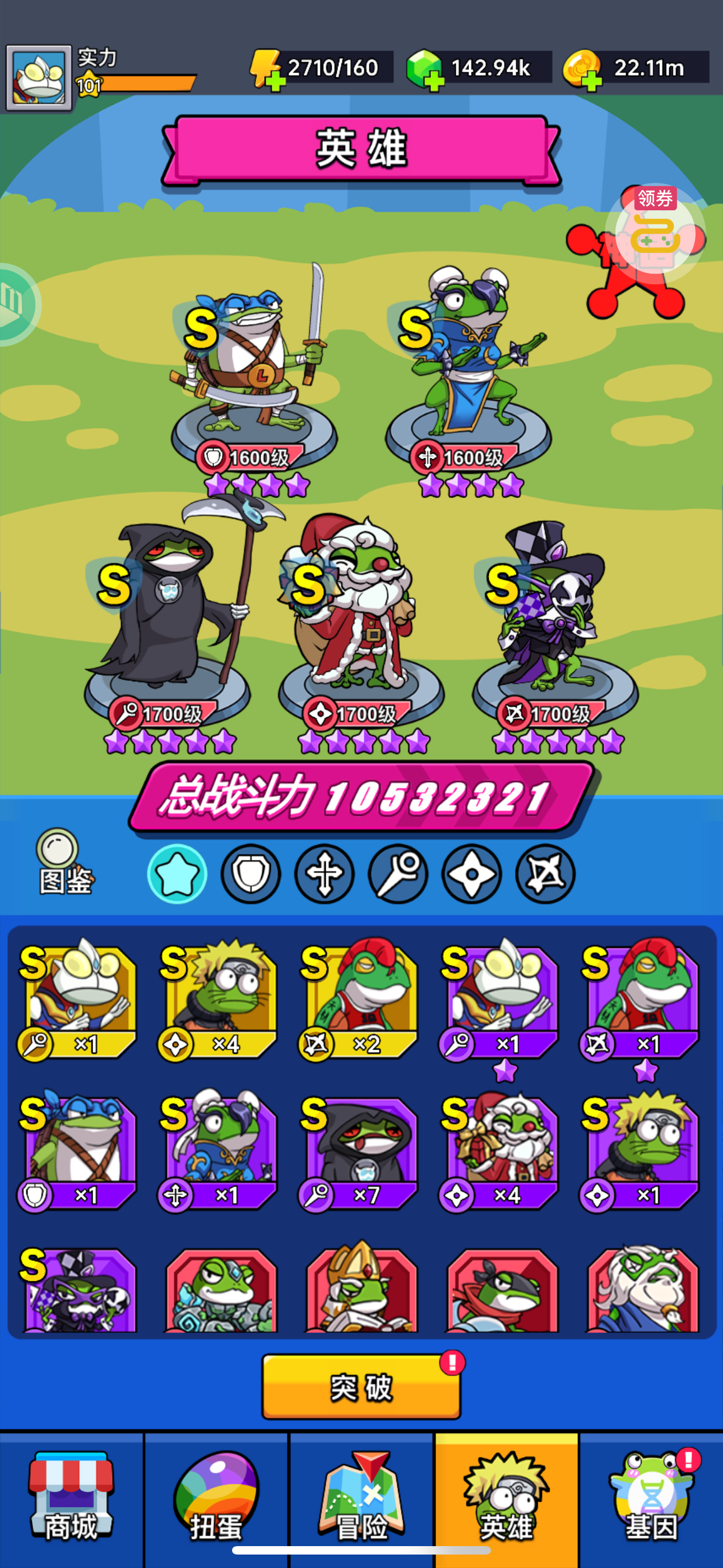Filter heroes by the crossbow class
Viewport: 723px width, 1568px height.
pyautogui.click(x=545, y=874)
